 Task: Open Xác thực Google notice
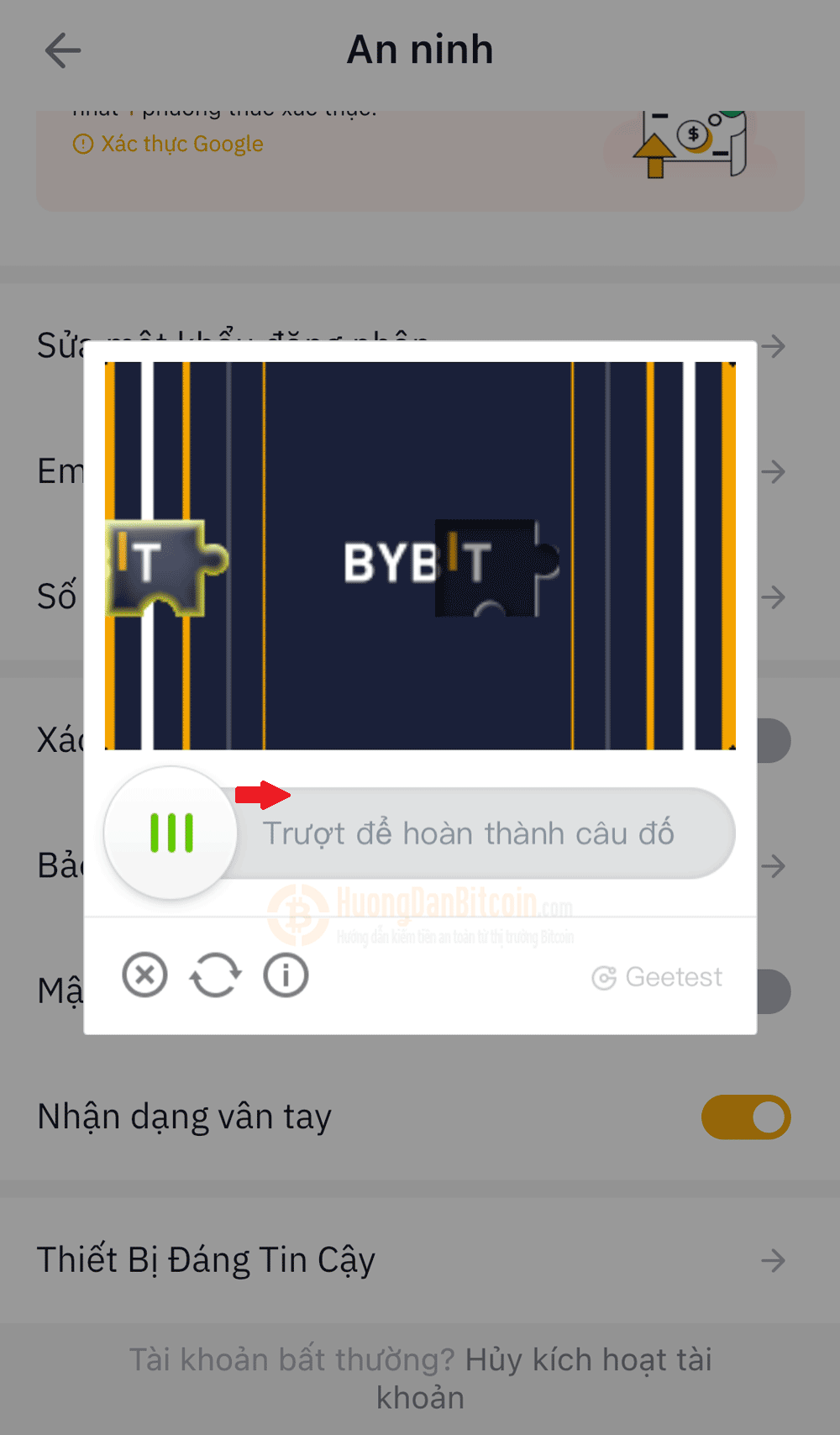(x=181, y=144)
